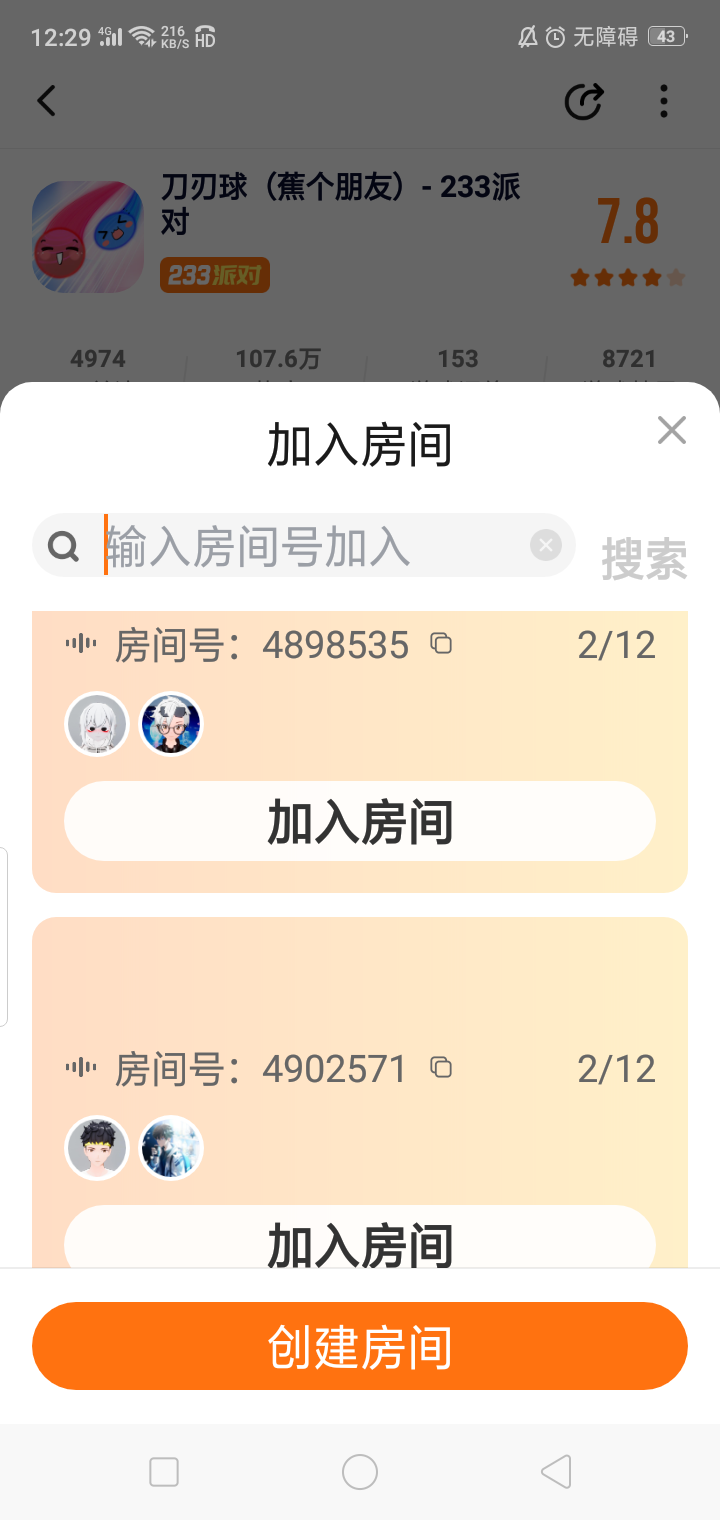Clear the room number search field
Image resolution: width=720 pixels, height=1520 pixels.
pyautogui.click(x=545, y=545)
